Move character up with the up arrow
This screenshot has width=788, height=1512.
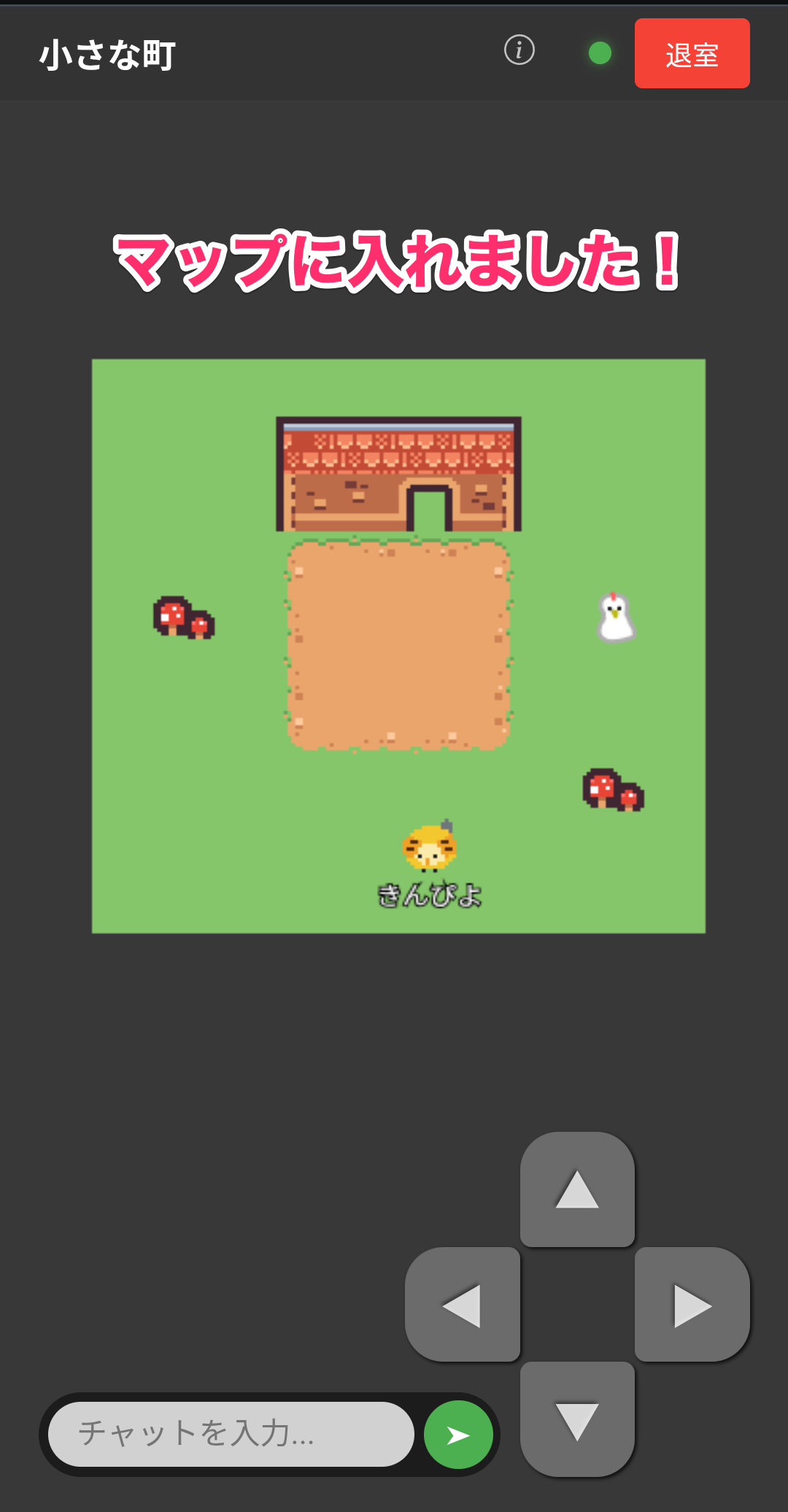click(577, 1189)
